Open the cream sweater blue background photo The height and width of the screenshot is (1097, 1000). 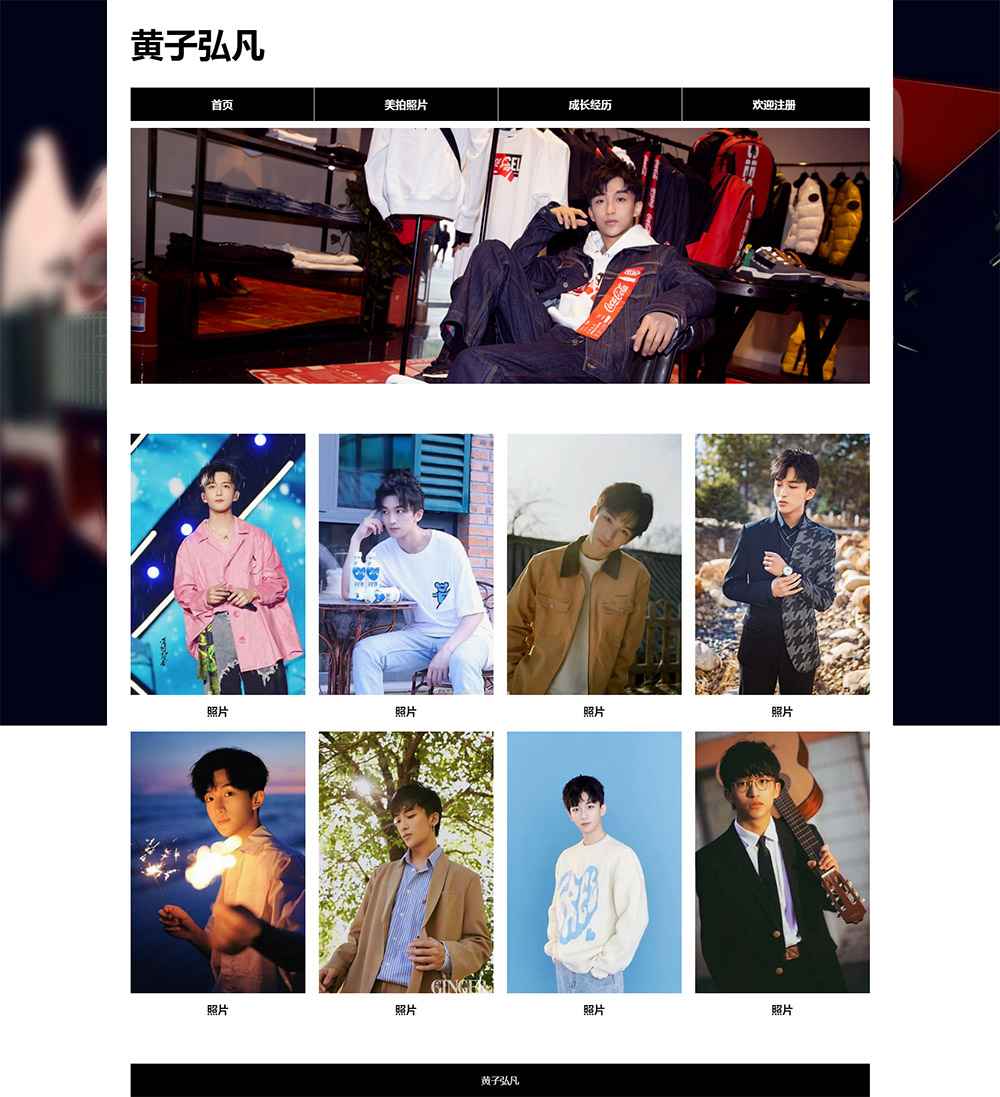(x=594, y=862)
